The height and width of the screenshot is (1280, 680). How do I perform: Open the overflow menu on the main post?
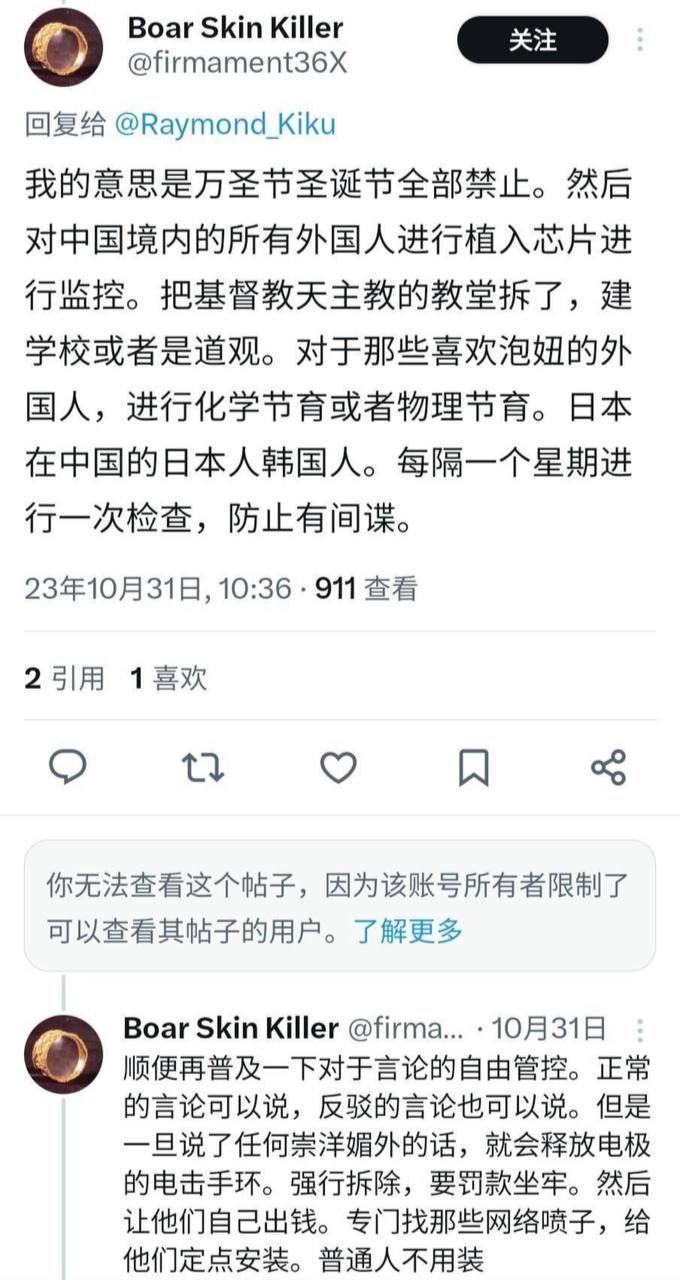pyautogui.click(x=641, y=40)
